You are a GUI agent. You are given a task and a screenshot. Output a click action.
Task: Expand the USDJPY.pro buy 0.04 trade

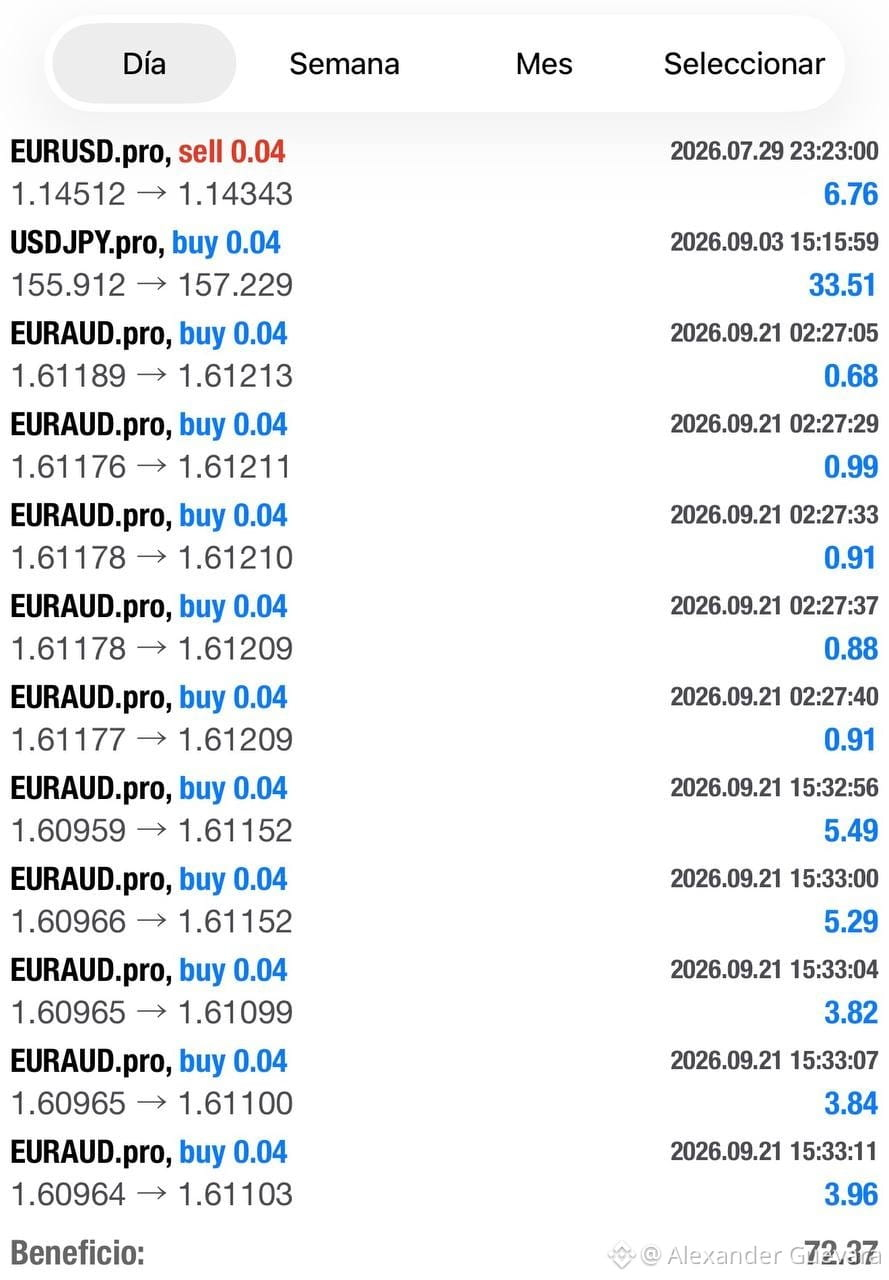[444, 263]
